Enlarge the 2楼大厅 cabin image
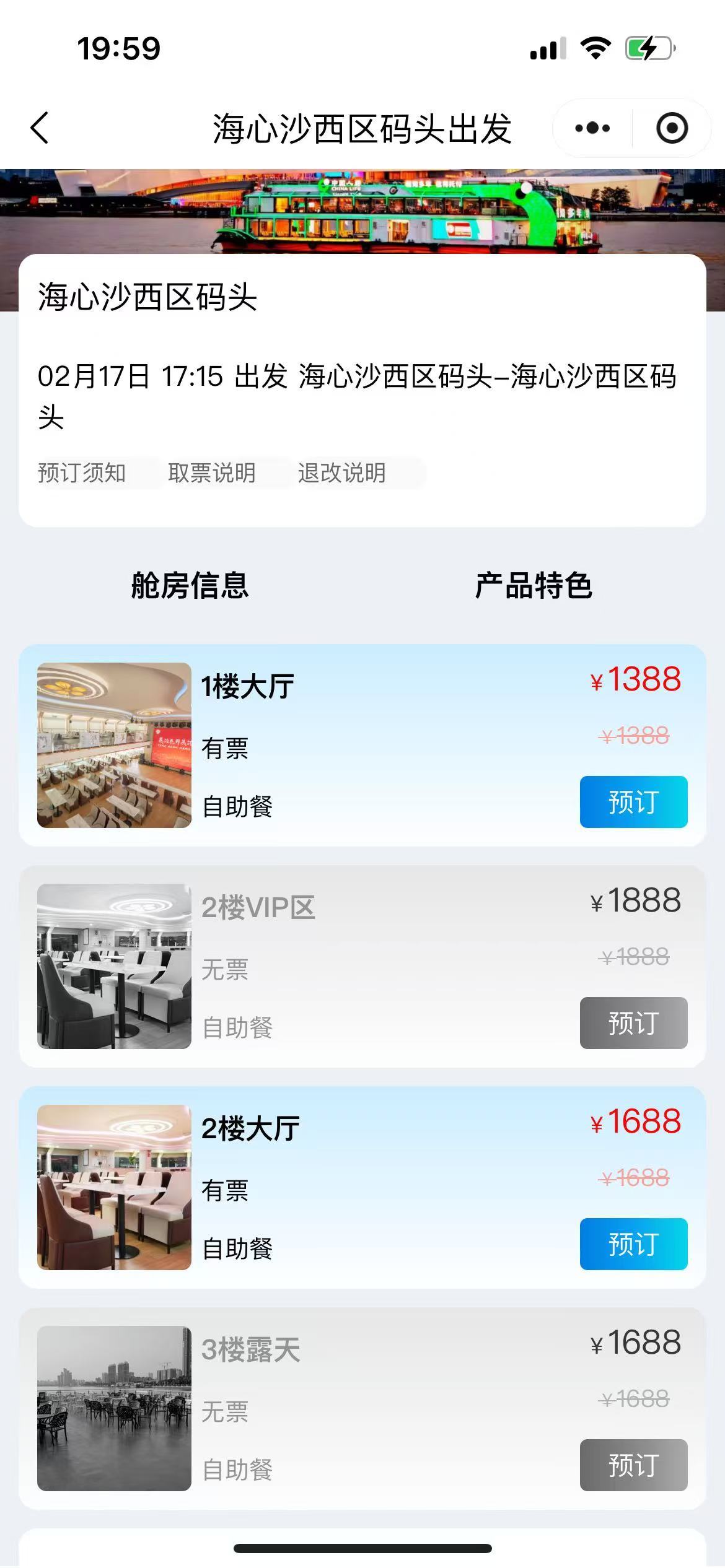725x1568 pixels. 114,1187
